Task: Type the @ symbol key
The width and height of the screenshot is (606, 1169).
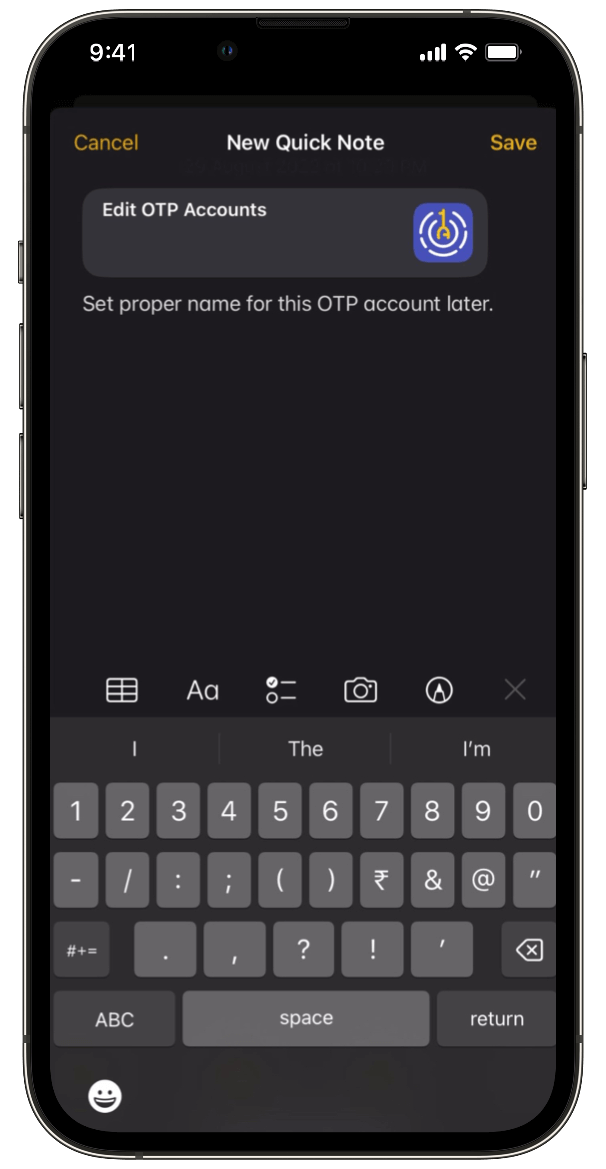Action: [483, 880]
